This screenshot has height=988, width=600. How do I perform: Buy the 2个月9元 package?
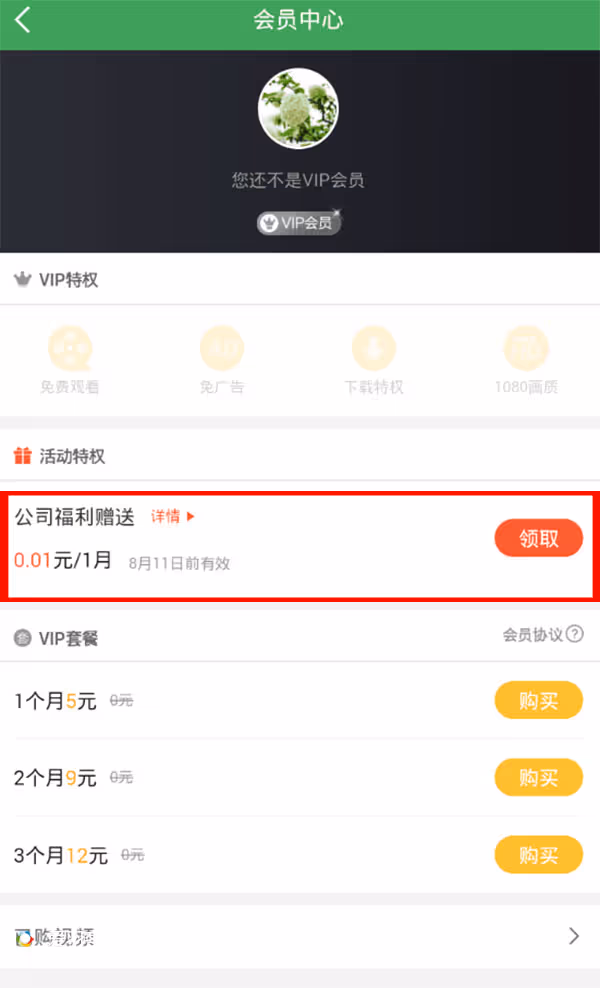click(538, 777)
